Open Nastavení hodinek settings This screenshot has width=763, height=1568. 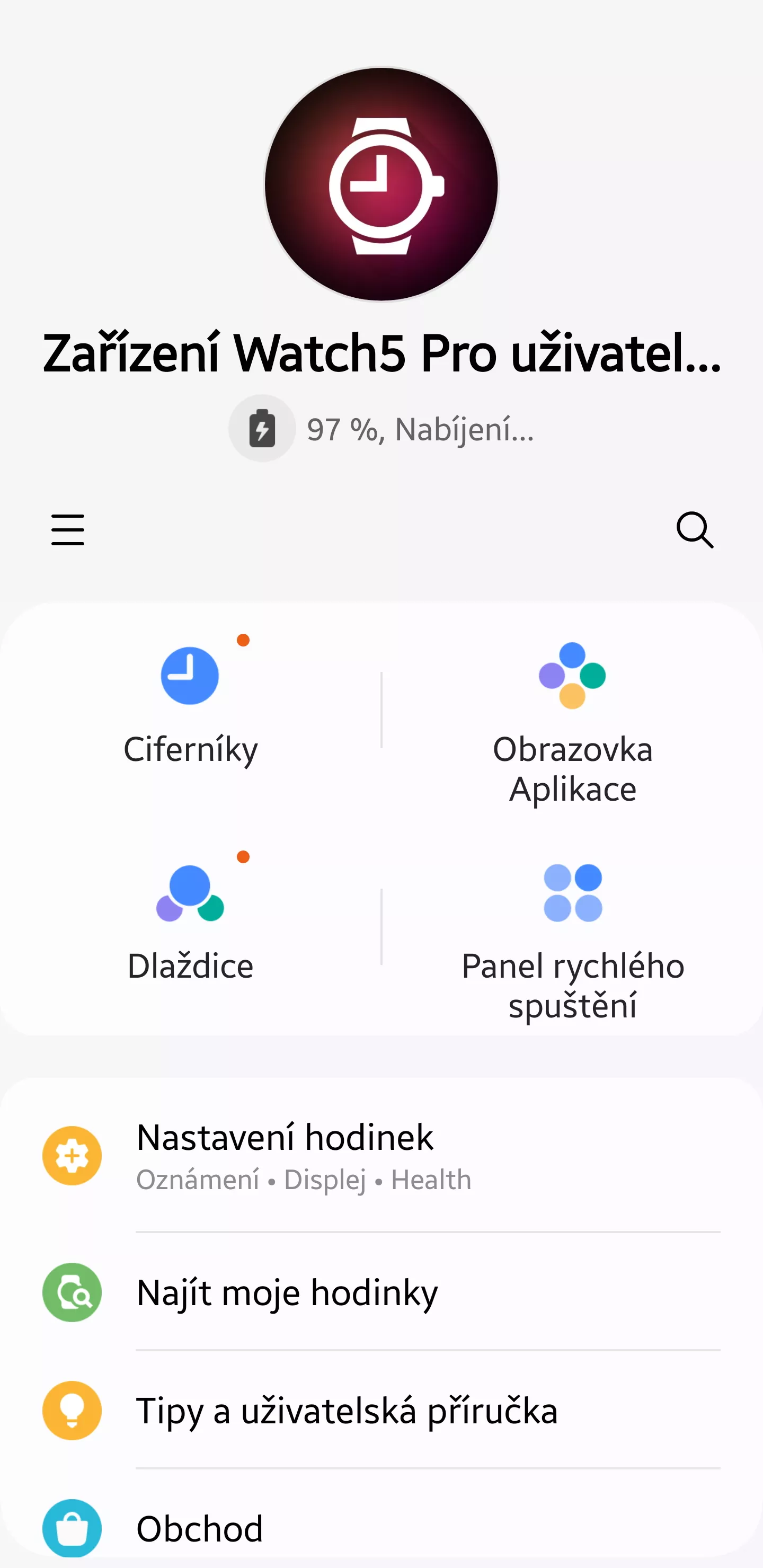[381, 1155]
